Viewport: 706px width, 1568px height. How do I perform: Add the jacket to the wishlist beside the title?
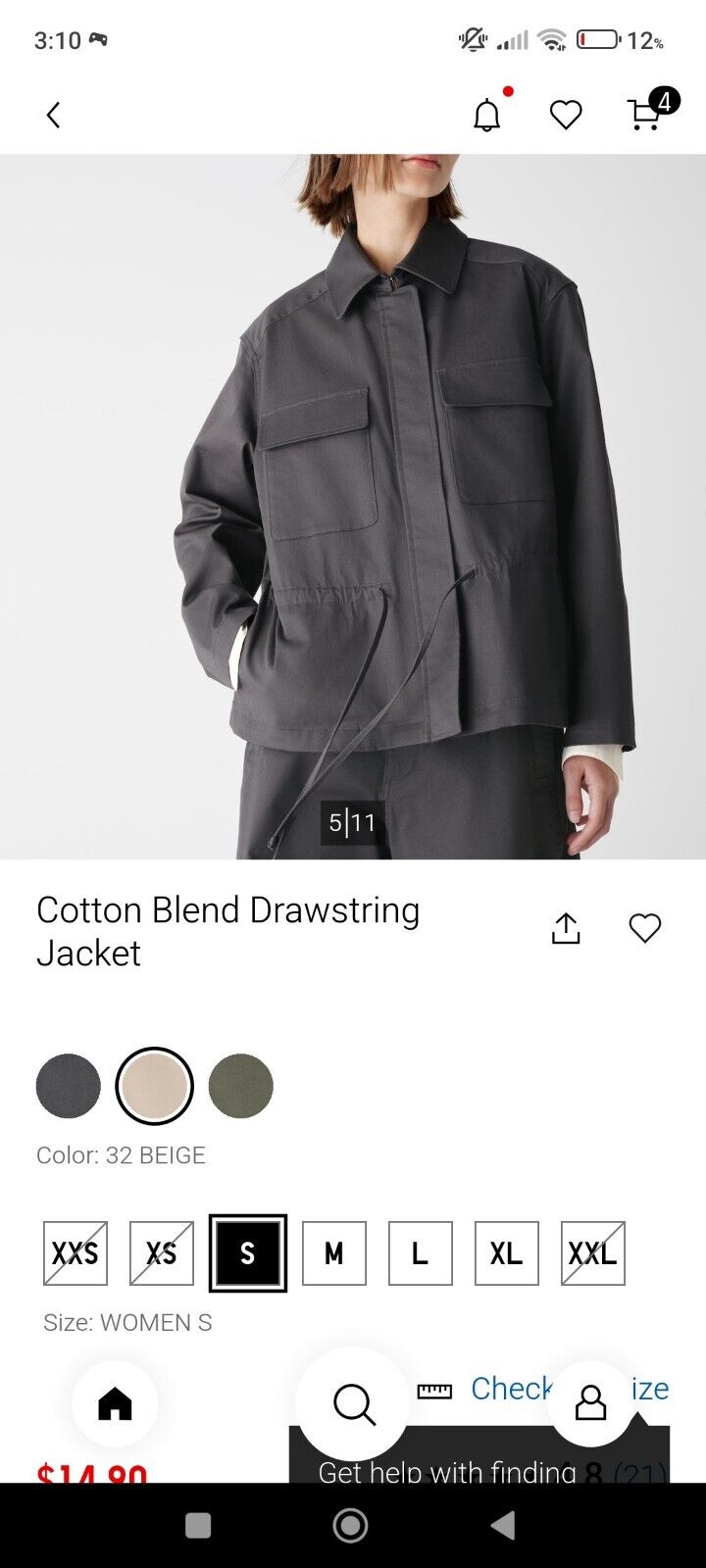tap(644, 928)
